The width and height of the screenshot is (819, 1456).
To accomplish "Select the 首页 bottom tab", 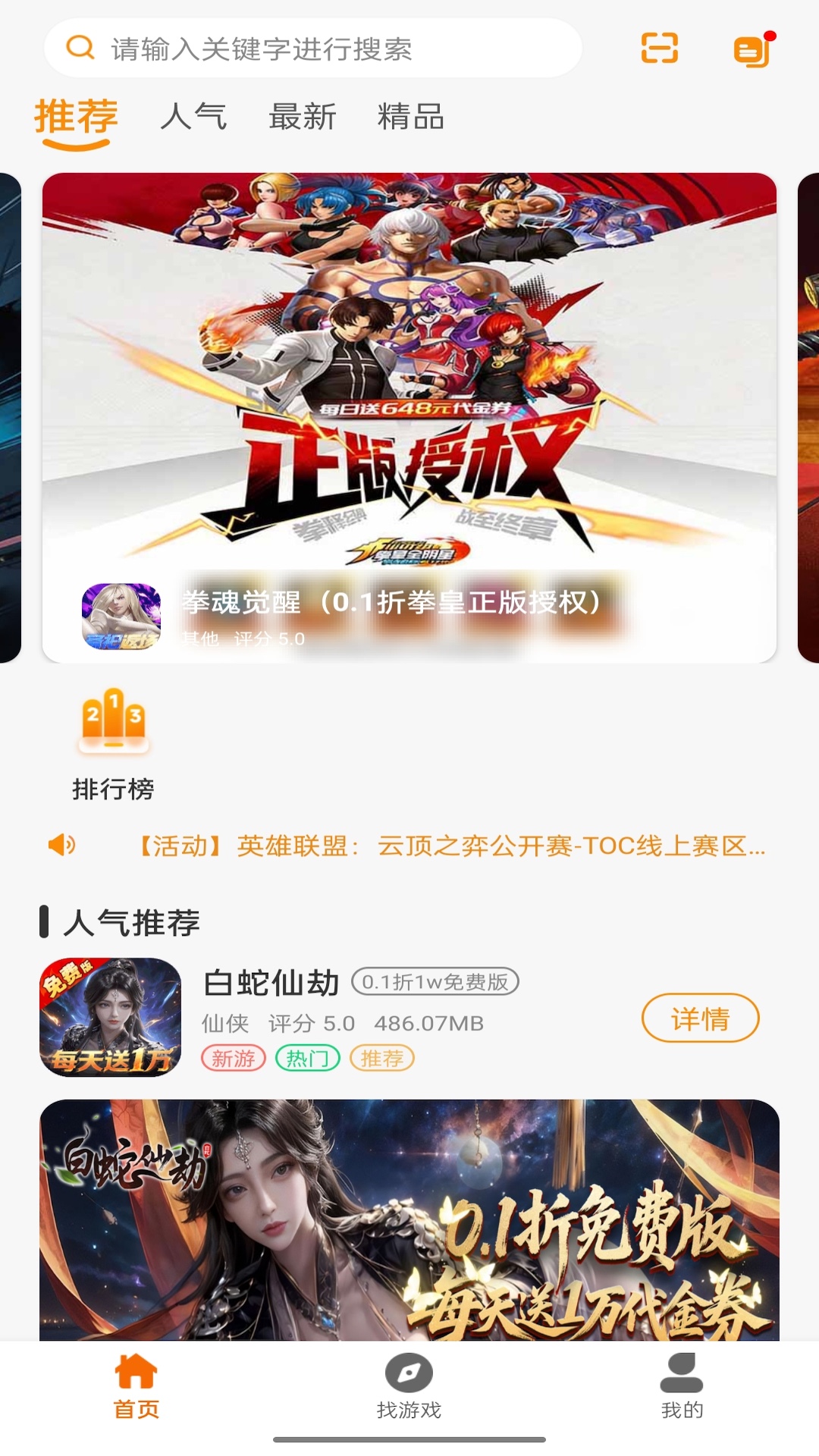I will tap(136, 1386).
